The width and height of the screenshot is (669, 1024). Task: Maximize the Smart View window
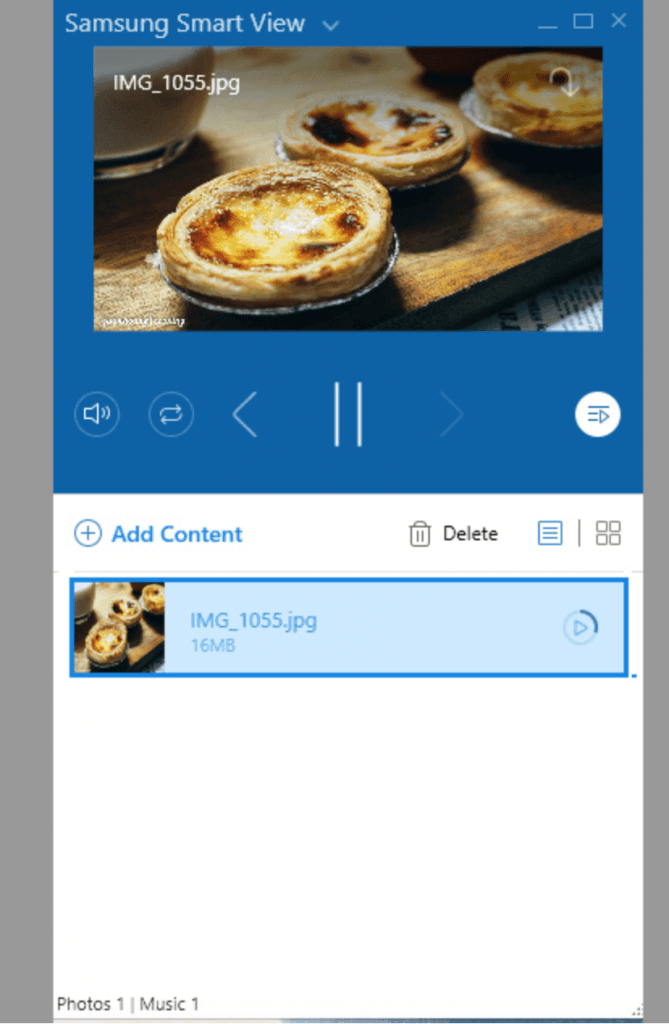point(582,21)
